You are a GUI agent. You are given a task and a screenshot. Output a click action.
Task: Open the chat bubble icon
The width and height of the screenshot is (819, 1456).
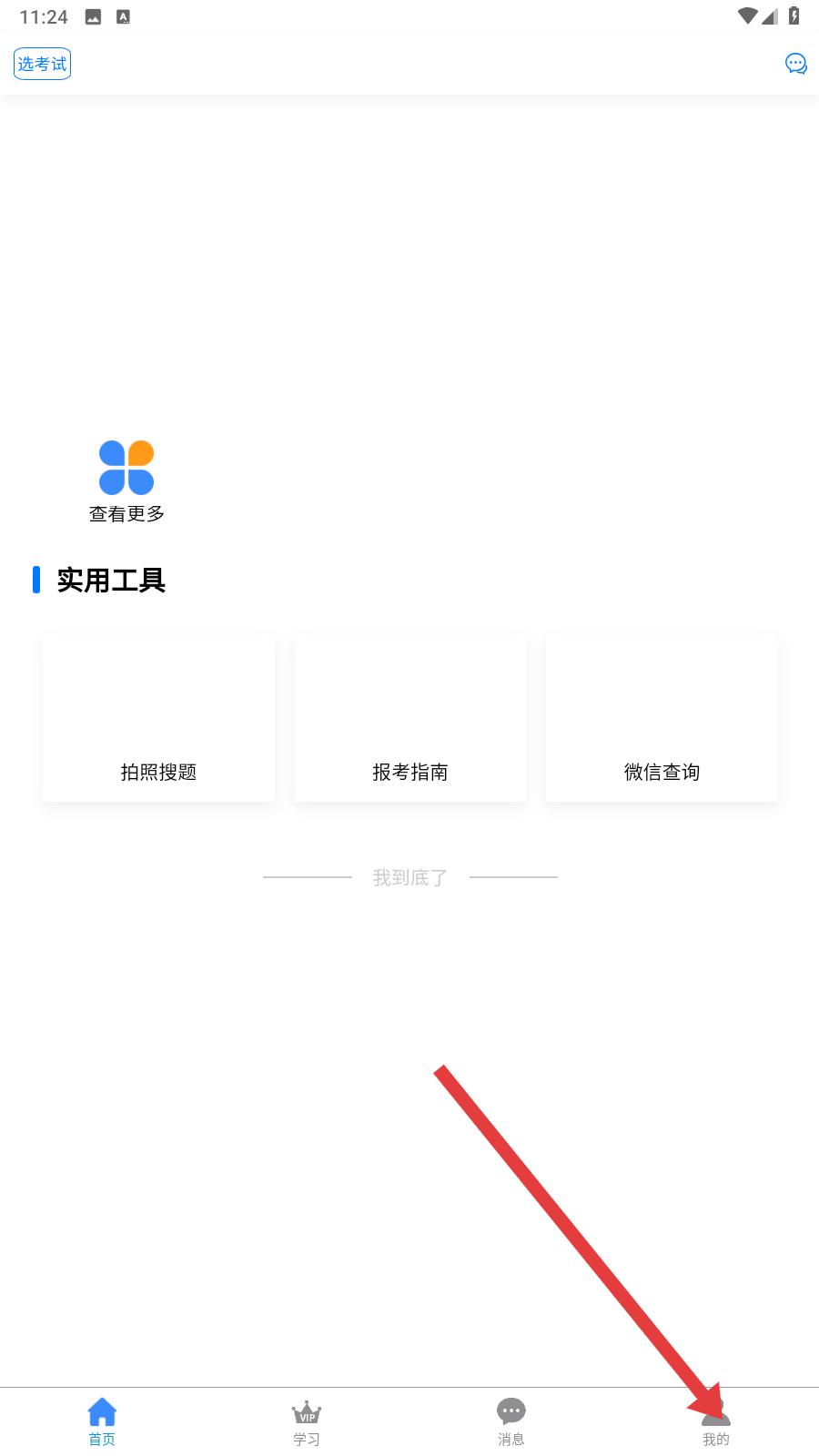click(x=796, y=64)
